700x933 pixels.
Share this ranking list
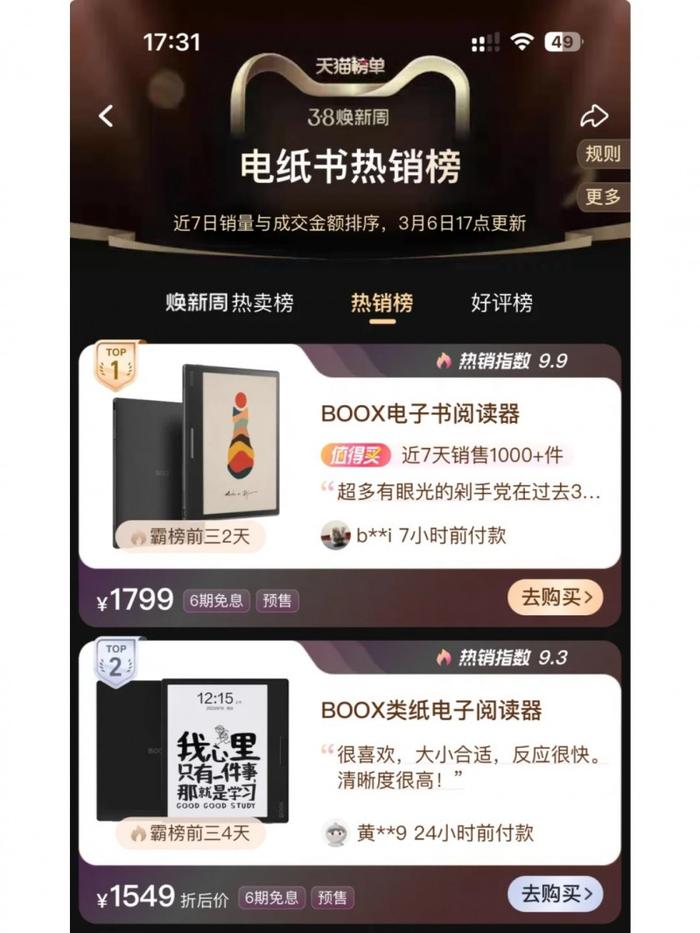coord(594,116)
